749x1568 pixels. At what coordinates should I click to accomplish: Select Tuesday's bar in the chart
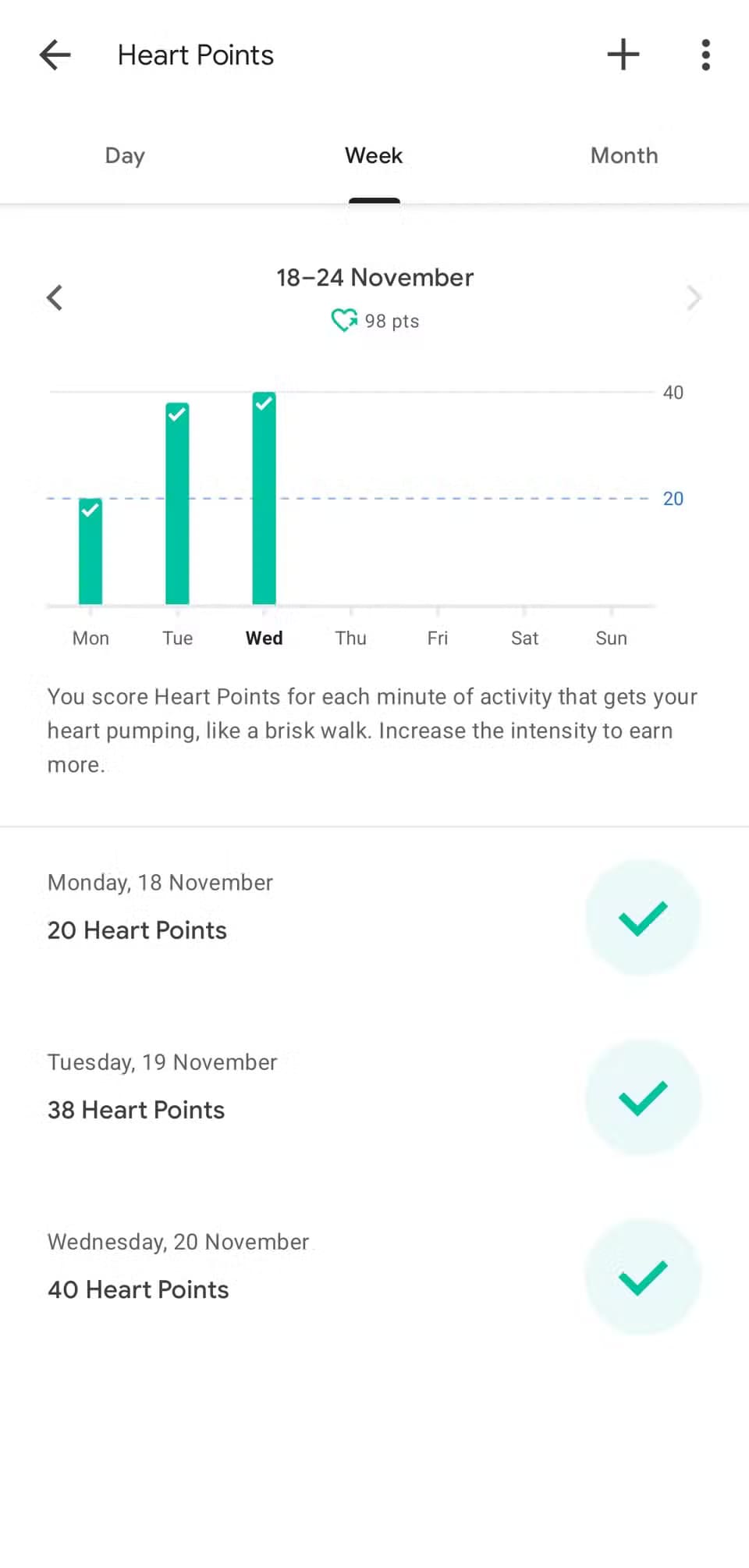point(177,504)
